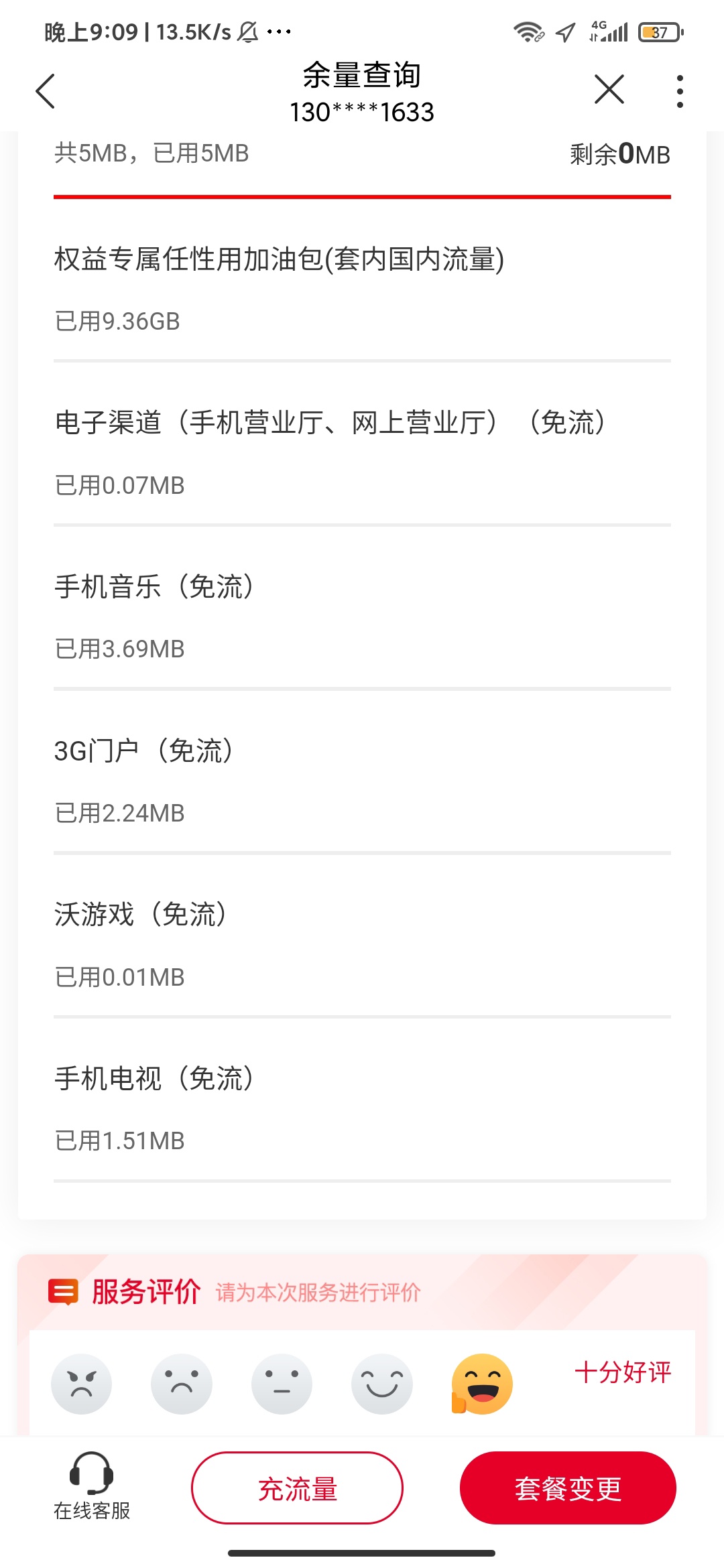Choose the neutral face rating
Viewport: 724px width, 1568px height.
click(282, 1384)
